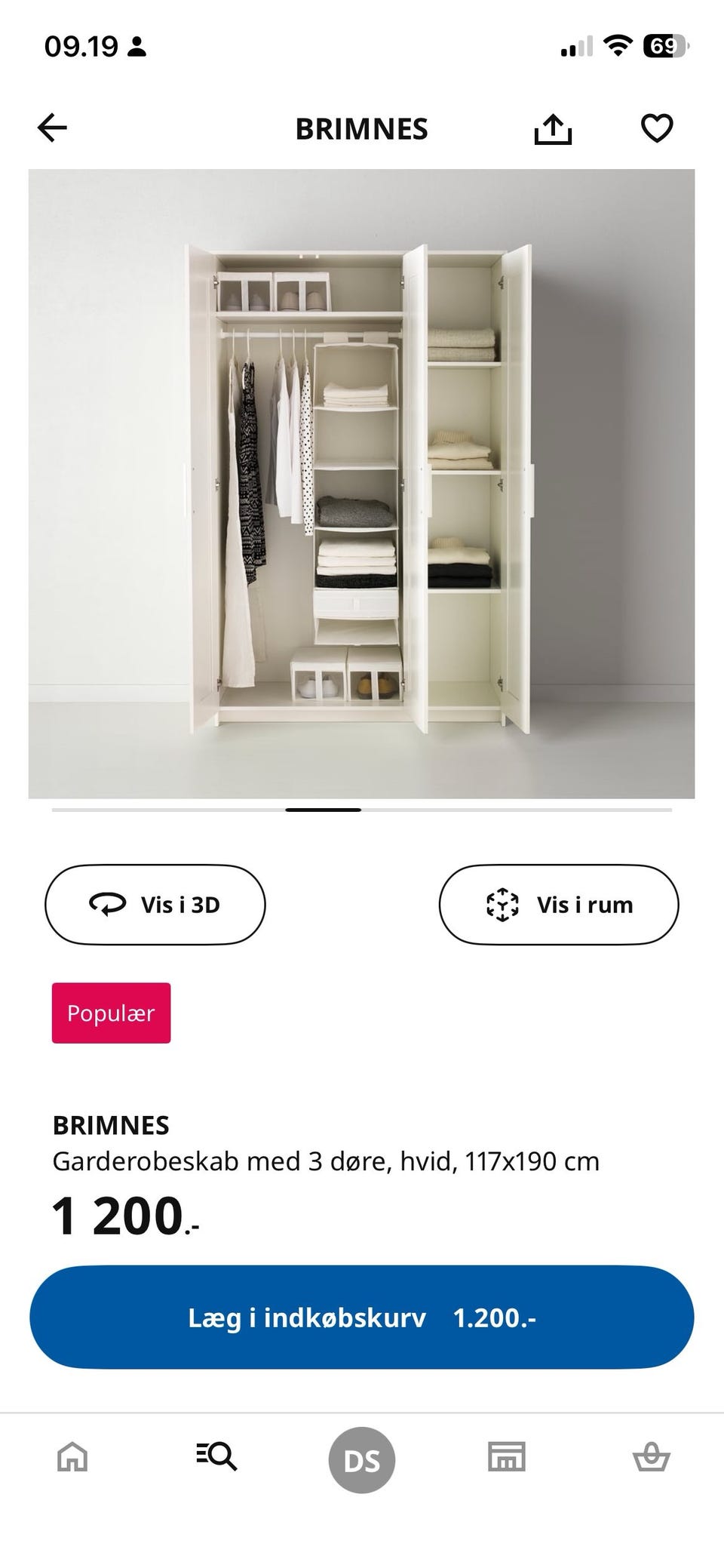Tap the clock showing 09.19
Screen dimensions: 724x1568
click(80, 45)
